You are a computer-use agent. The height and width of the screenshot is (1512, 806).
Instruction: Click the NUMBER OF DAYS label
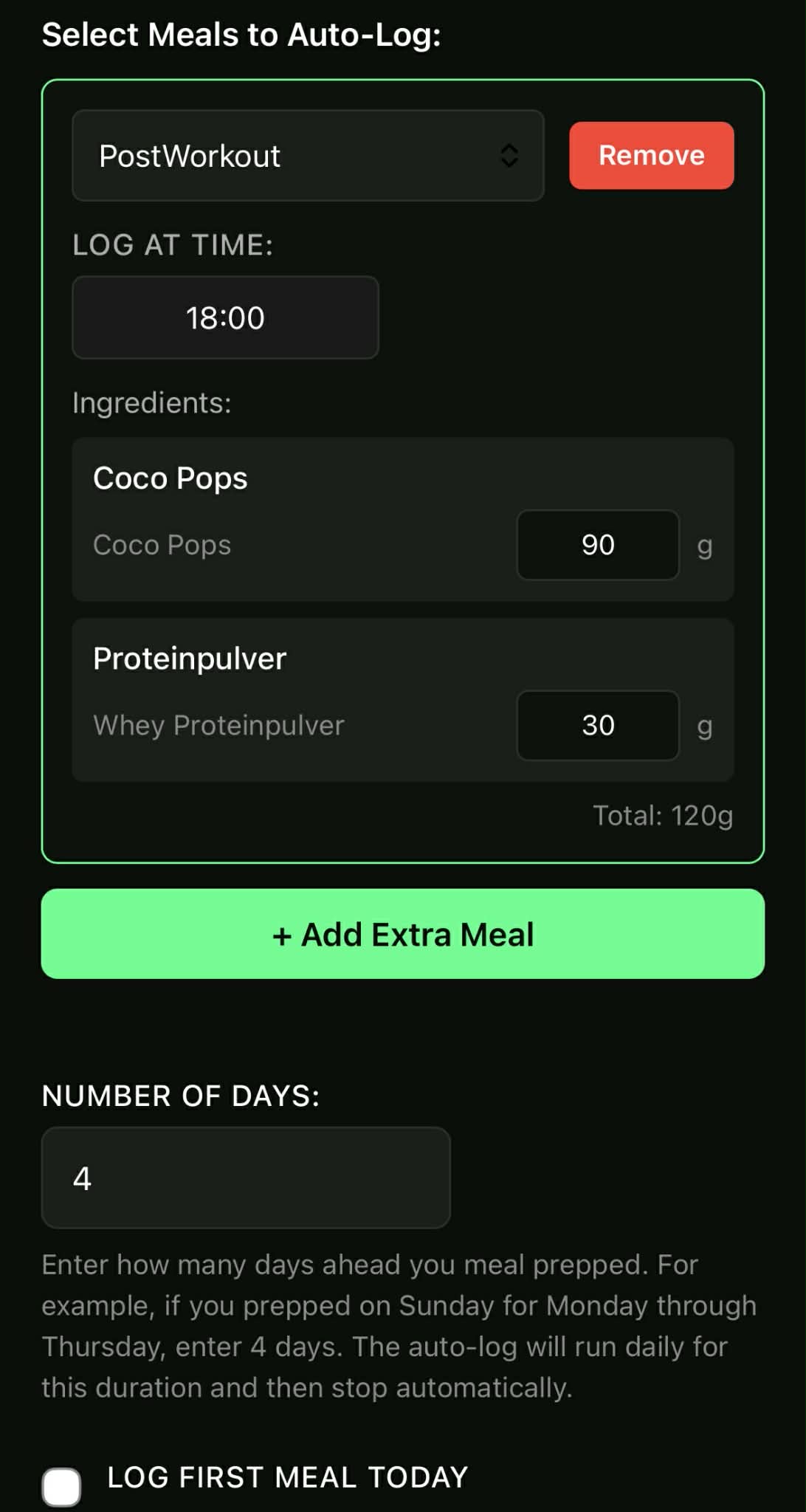pyautogui.click(x=182, y=1096)
